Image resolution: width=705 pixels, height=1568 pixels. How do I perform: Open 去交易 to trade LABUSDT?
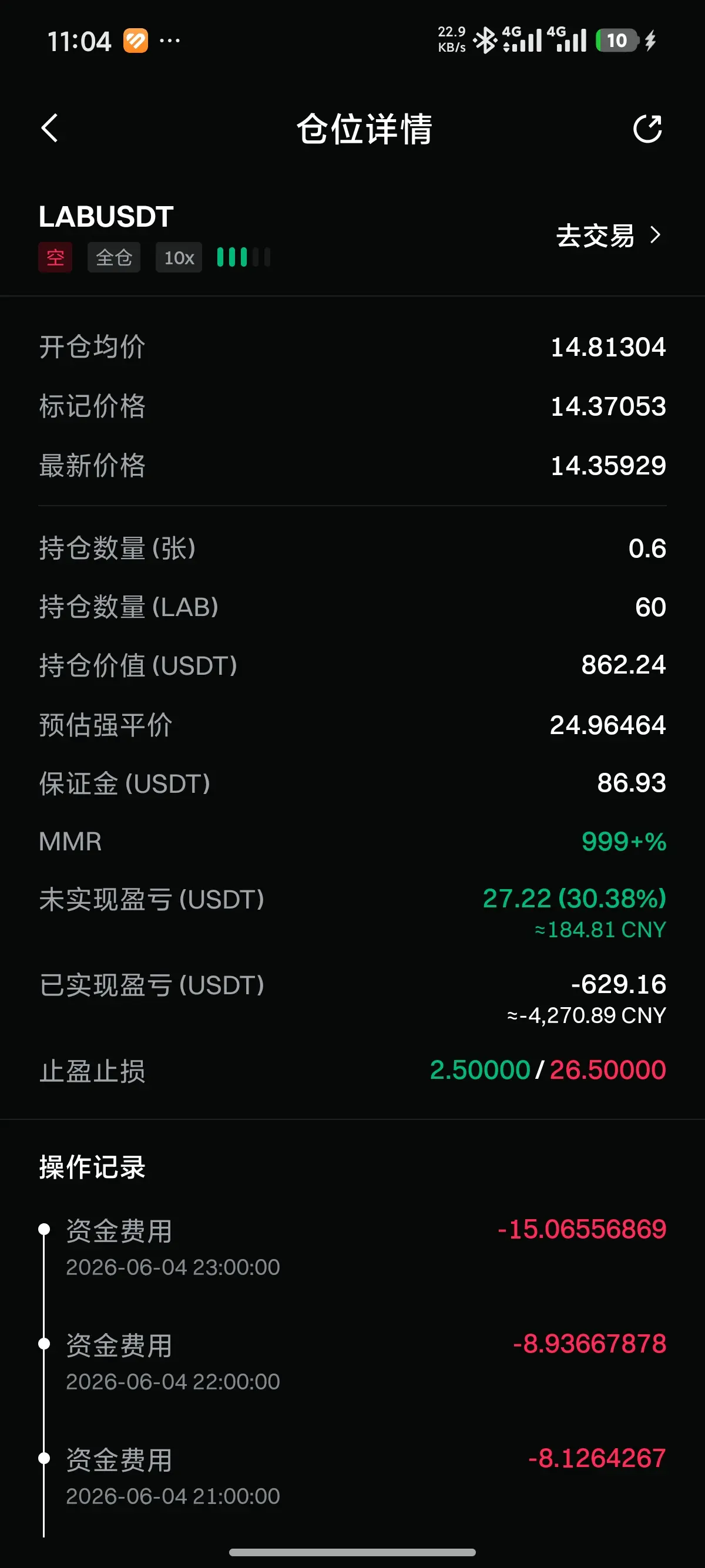coord(608,235)
